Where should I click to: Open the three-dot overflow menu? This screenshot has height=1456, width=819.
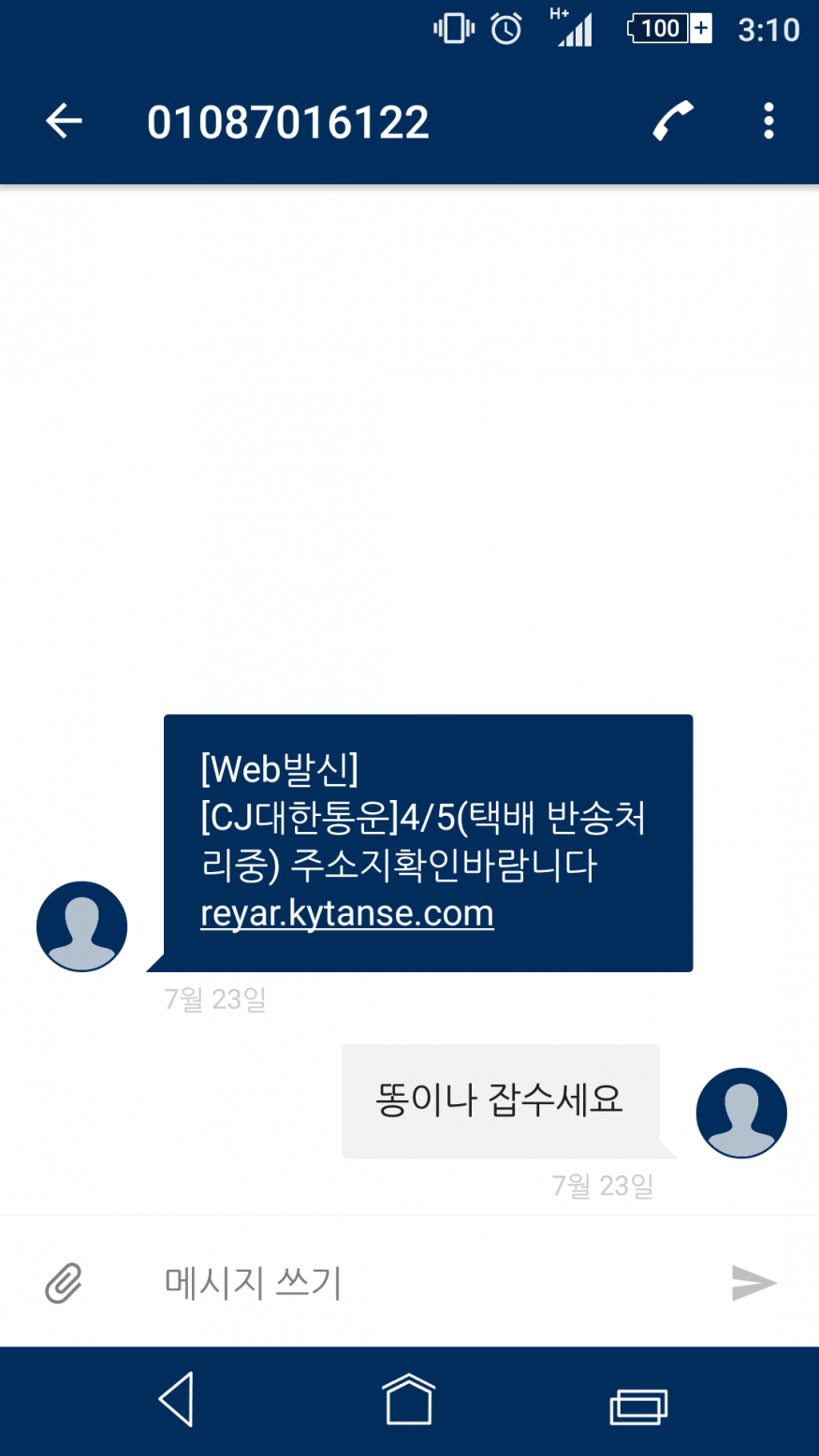[768, 122]
